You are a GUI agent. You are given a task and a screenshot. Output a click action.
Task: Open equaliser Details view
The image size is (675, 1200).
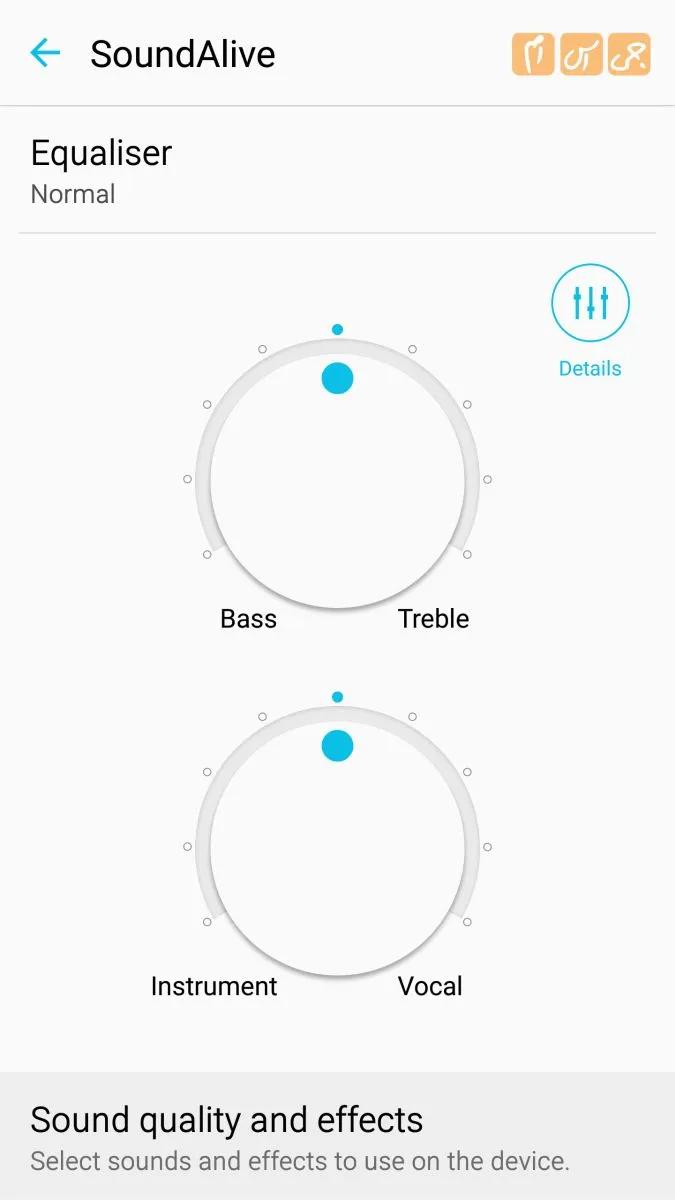590,303
